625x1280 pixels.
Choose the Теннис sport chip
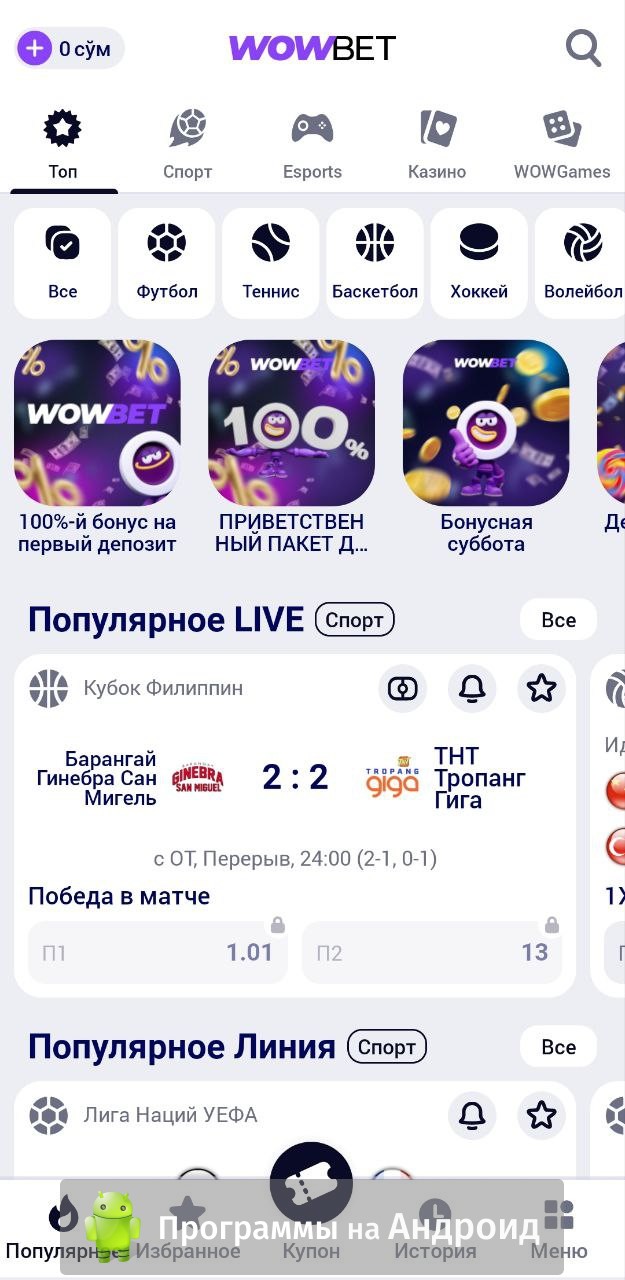[x=271, y=263]
